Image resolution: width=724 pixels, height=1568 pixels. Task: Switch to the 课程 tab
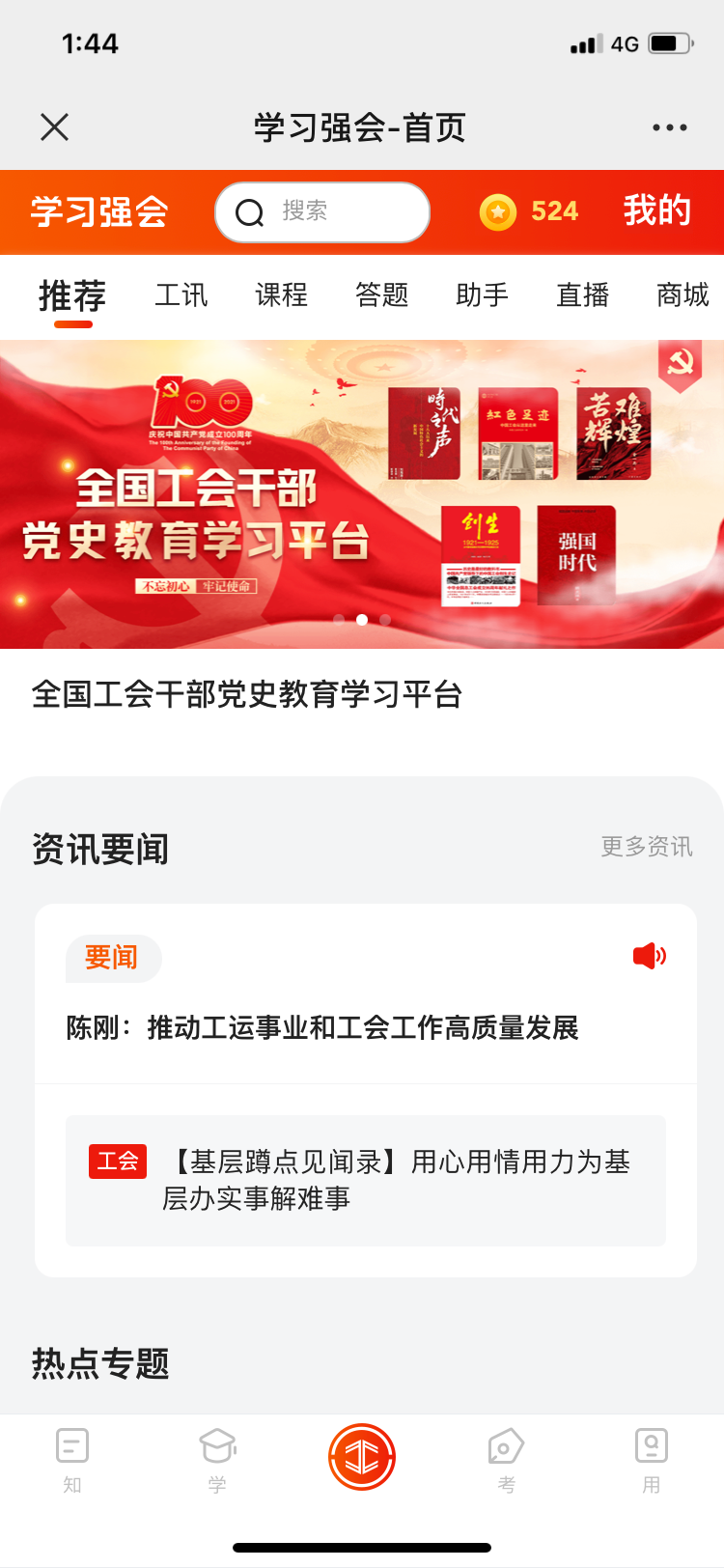coord(281,294)
